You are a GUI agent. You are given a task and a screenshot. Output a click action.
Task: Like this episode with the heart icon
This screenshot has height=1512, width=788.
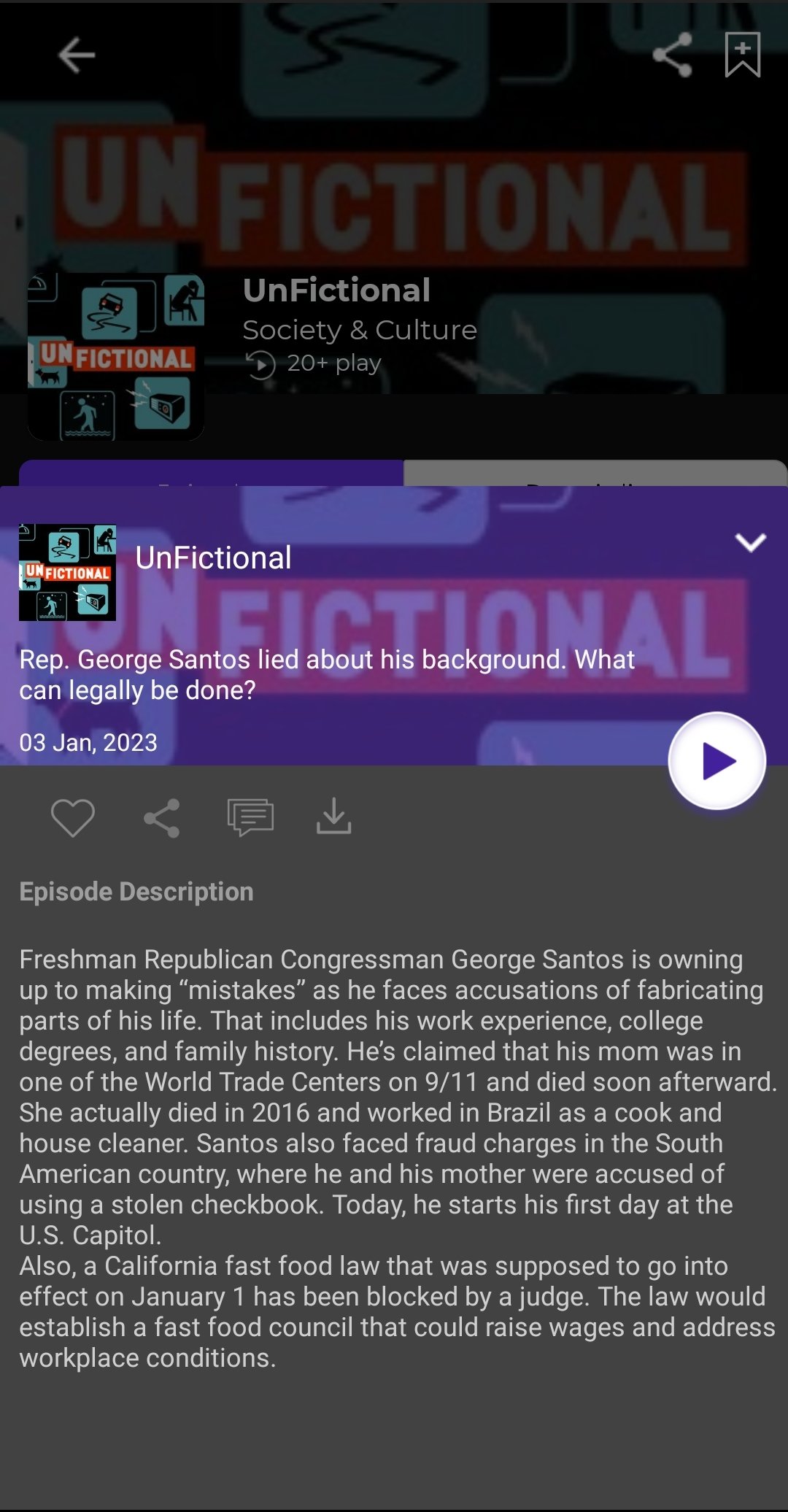(x=73, y=817)
